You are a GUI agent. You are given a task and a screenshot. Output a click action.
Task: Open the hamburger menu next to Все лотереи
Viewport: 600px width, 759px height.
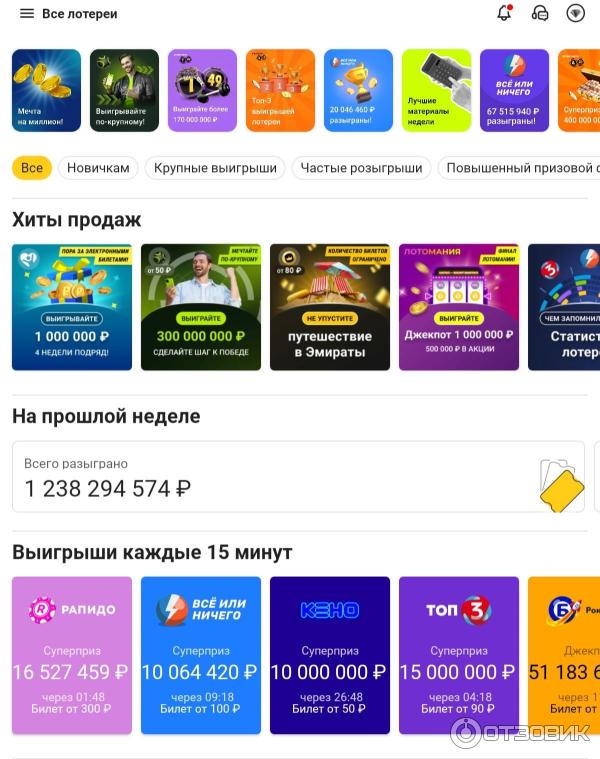[x=27, y=14]
